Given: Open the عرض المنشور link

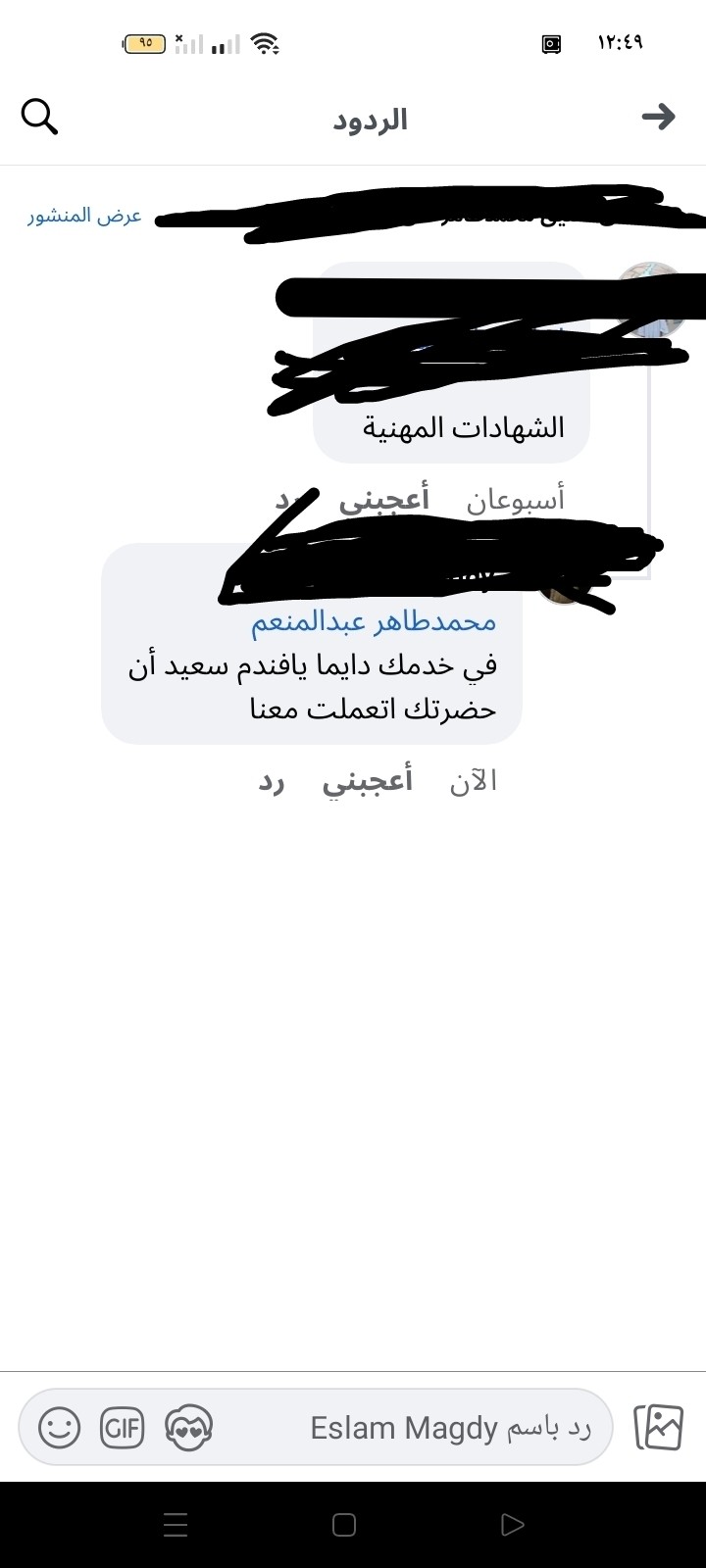Looking at the screenshot, I should pos(85,216).
